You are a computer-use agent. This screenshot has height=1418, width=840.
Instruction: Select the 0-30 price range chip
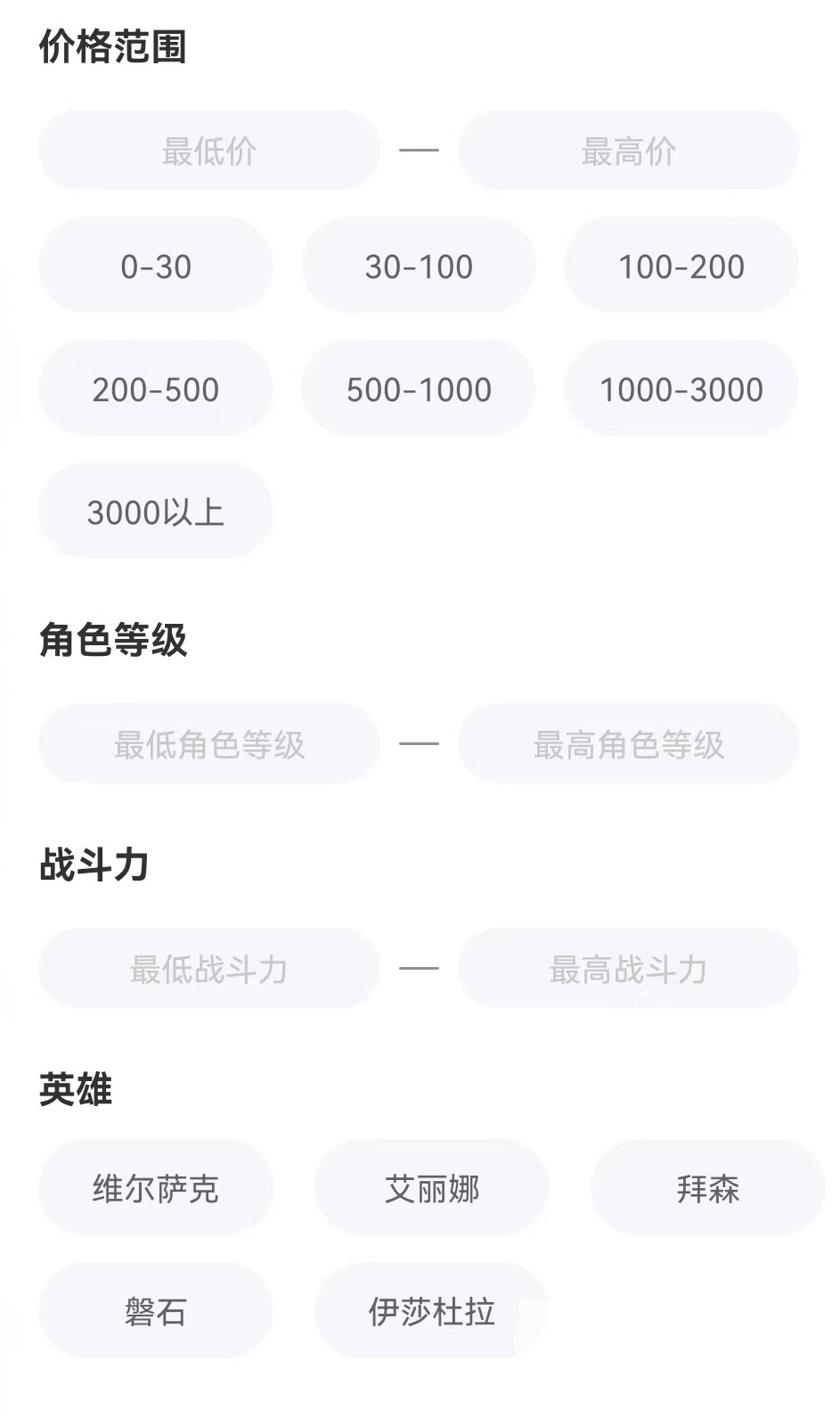[x=156, y=266]
